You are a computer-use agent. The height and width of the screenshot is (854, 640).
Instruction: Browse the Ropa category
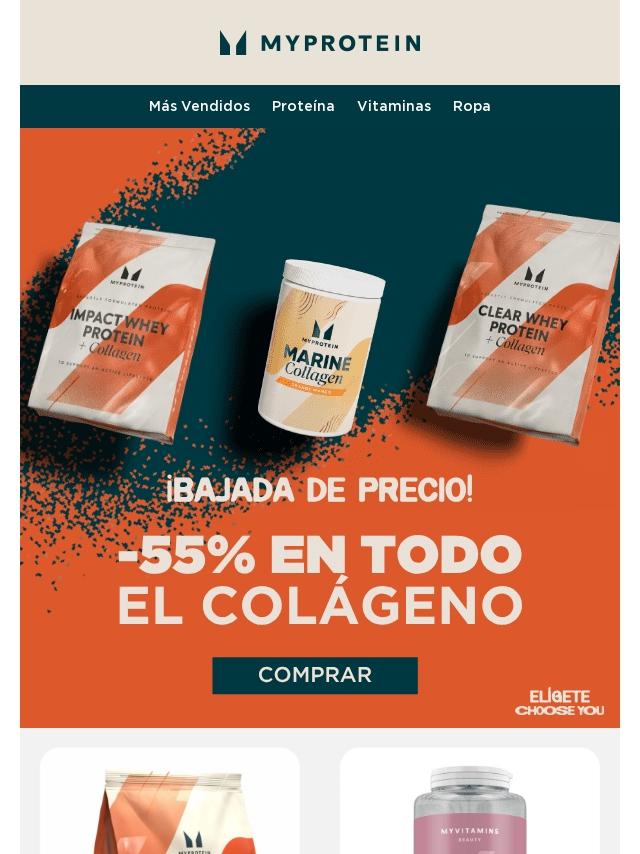click(x=471, y=106)
